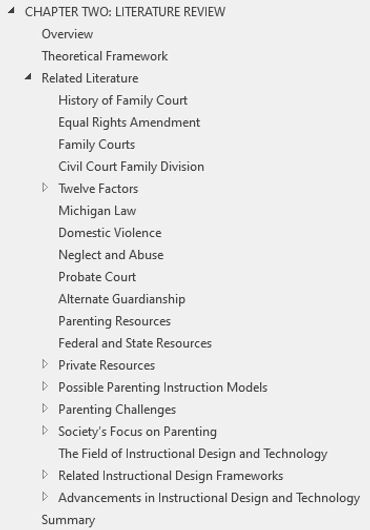This screenshot has width=370, height=530.
Task: Go to the Summary heading
Action: tap(68, 520)
